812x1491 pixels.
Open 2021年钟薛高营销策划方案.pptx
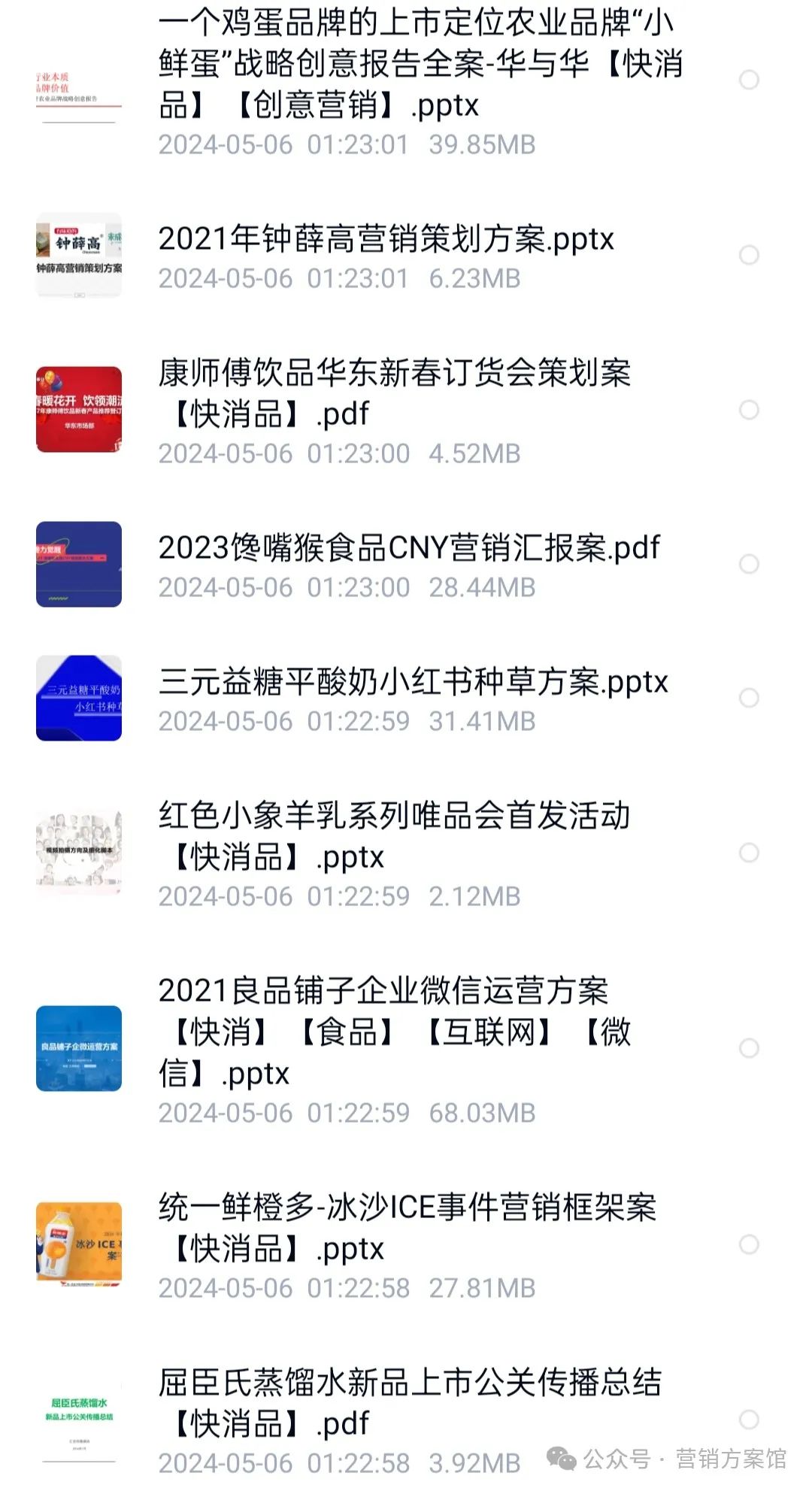(386, 239)
